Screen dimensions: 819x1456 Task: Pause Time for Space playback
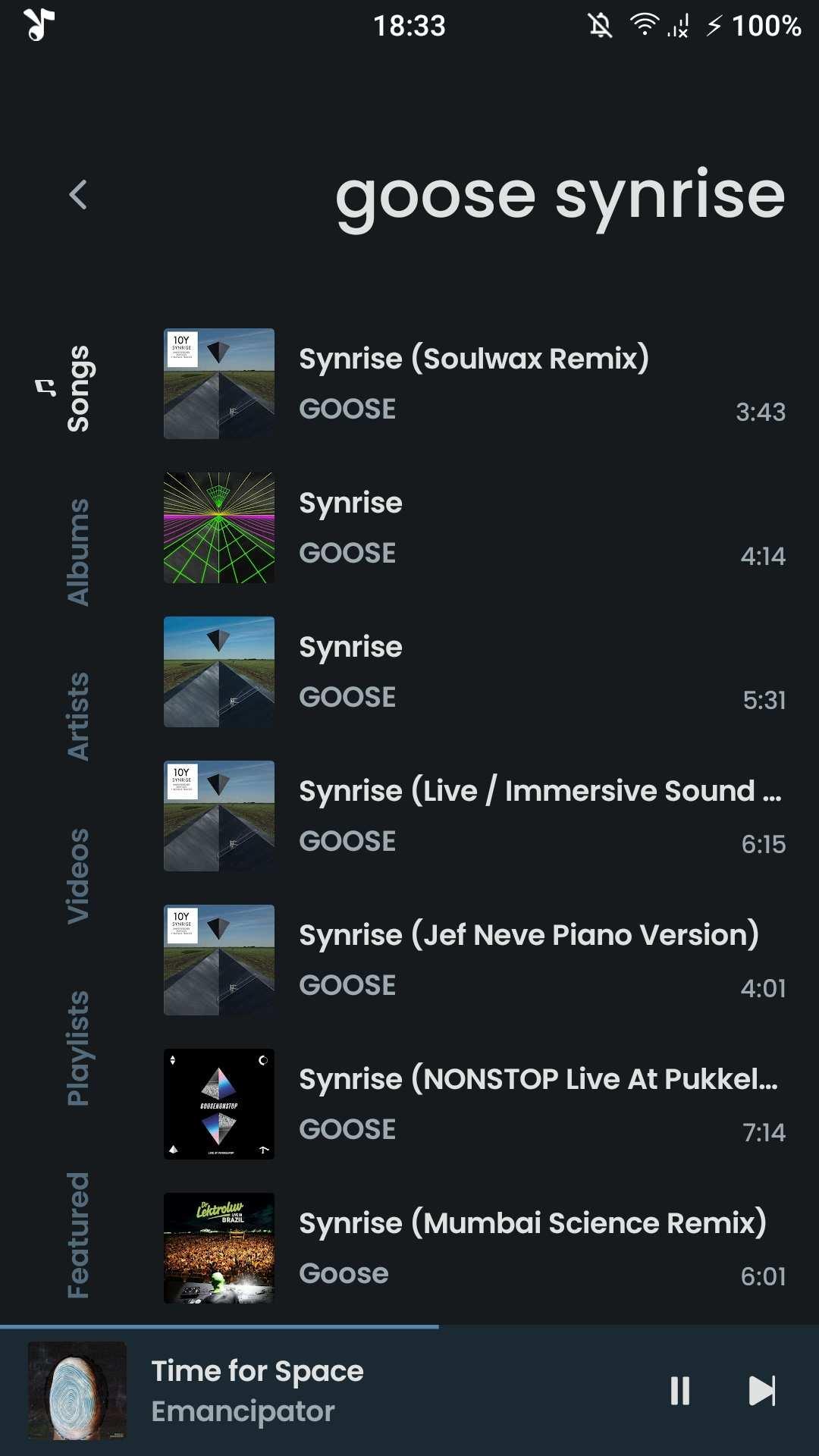(680, 1391)
